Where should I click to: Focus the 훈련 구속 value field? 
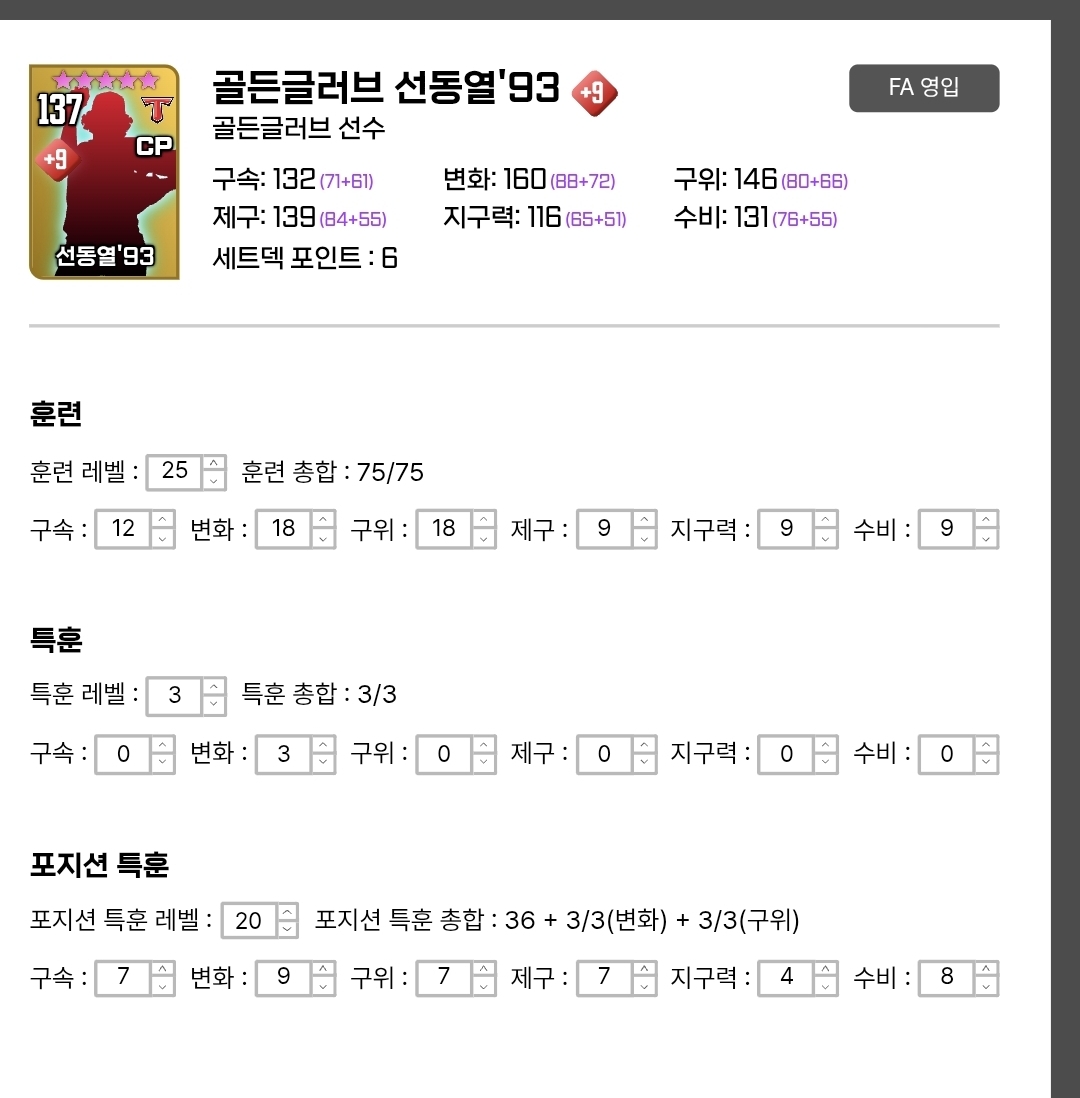point(124,529)
